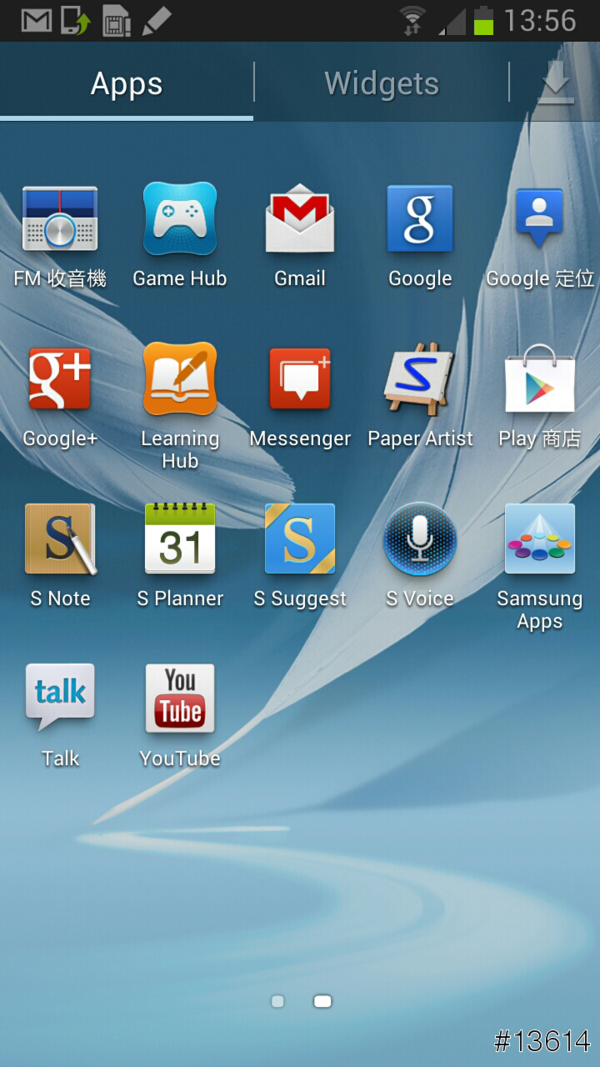
Task: Launch the S Planner calendar
Action: click(180, 539)
